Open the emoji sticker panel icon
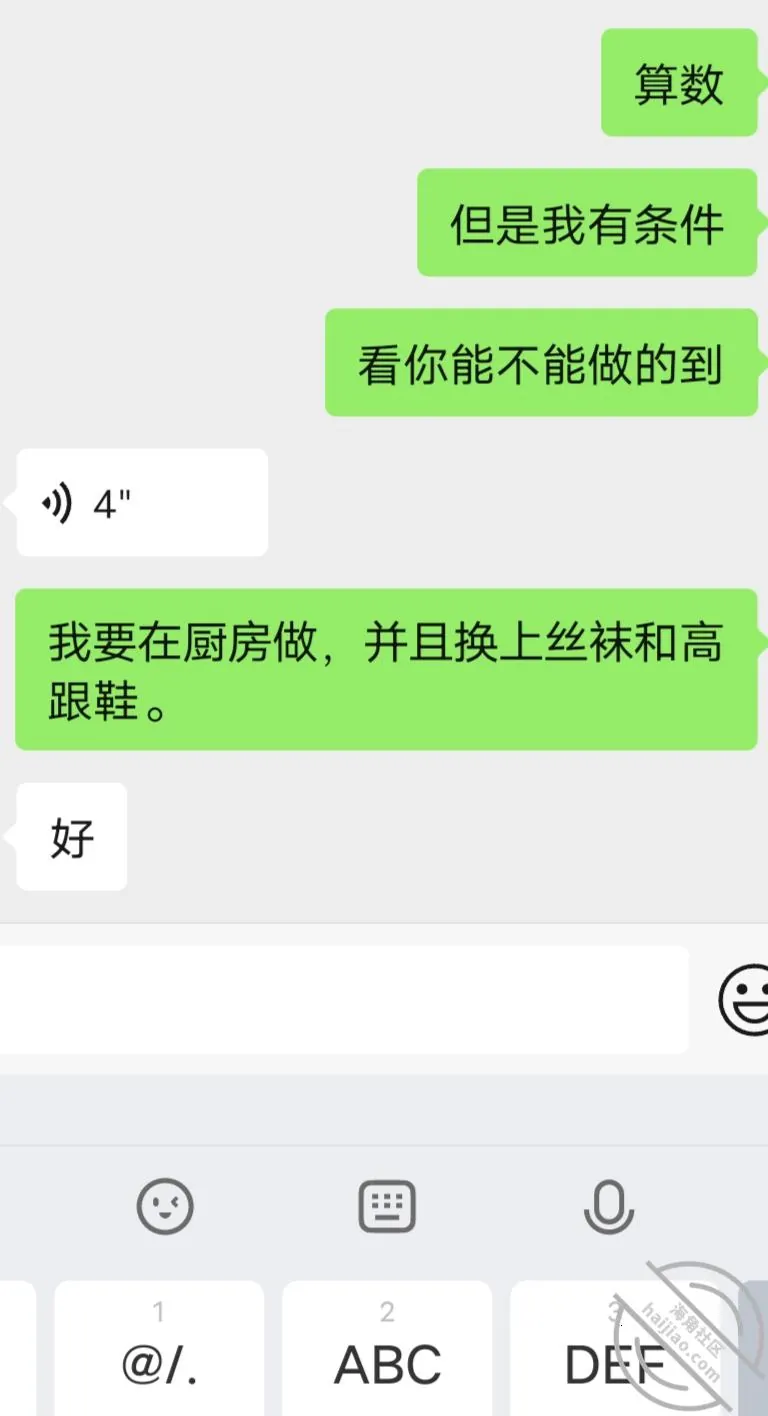The height and width of the screenshot is (1416, 768). 745,999
